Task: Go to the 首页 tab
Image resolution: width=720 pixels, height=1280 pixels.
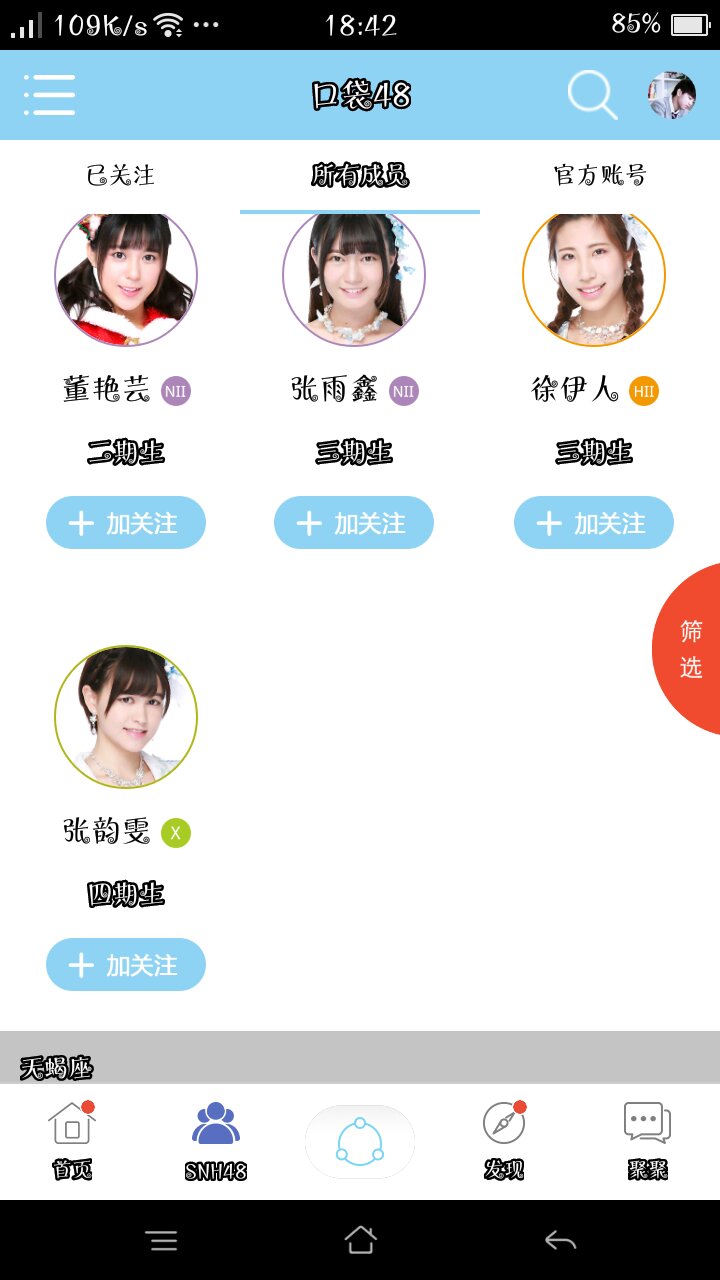Action: coord(72,1140)
